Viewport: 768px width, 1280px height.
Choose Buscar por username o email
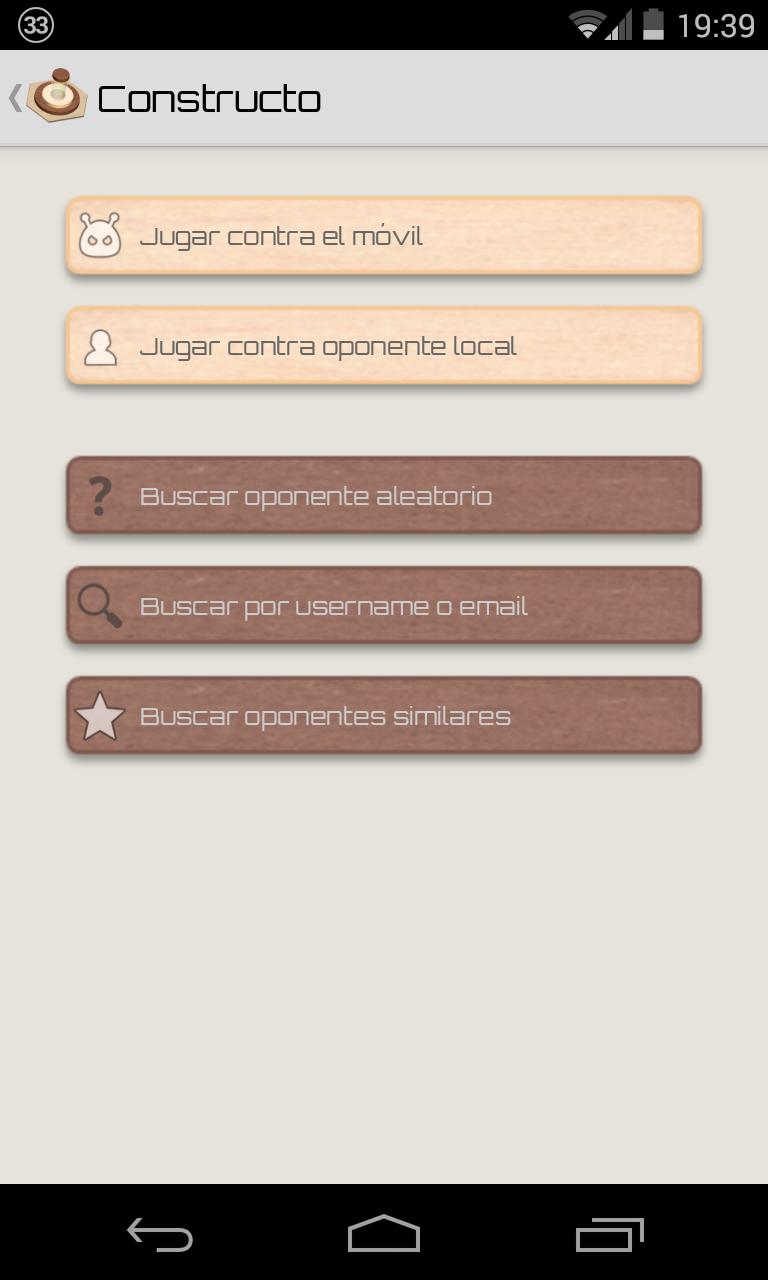click(383, 604)
